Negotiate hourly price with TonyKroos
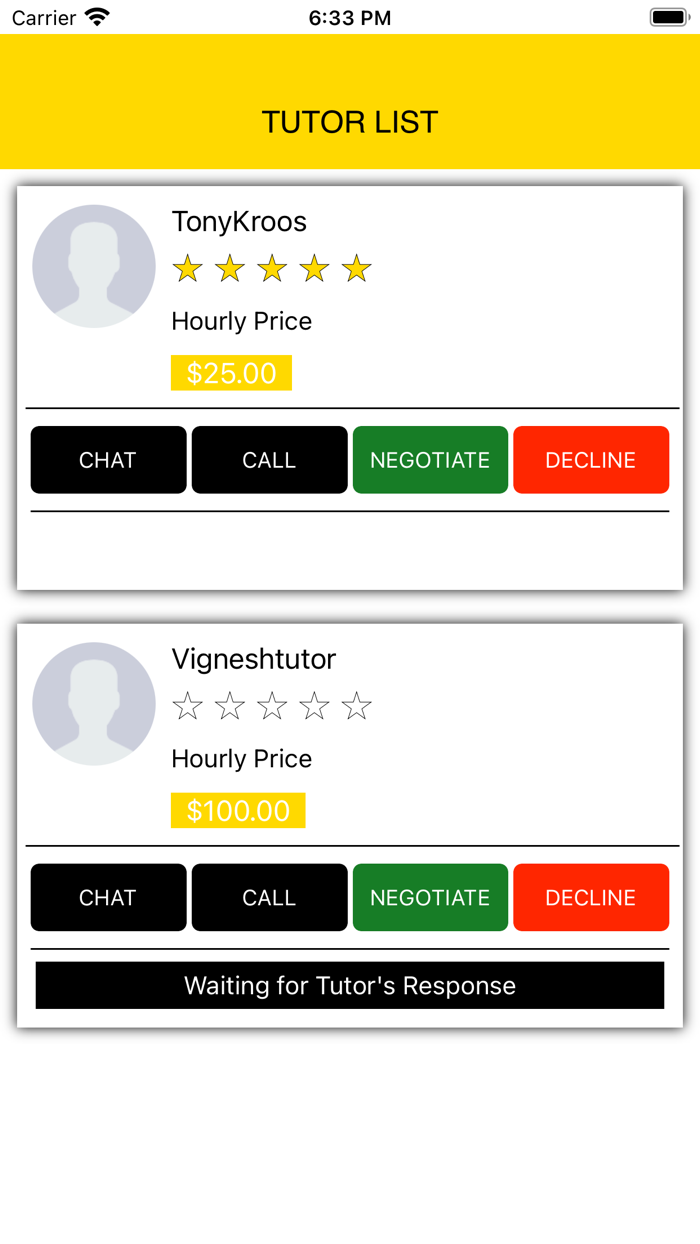 click(430, 460)
